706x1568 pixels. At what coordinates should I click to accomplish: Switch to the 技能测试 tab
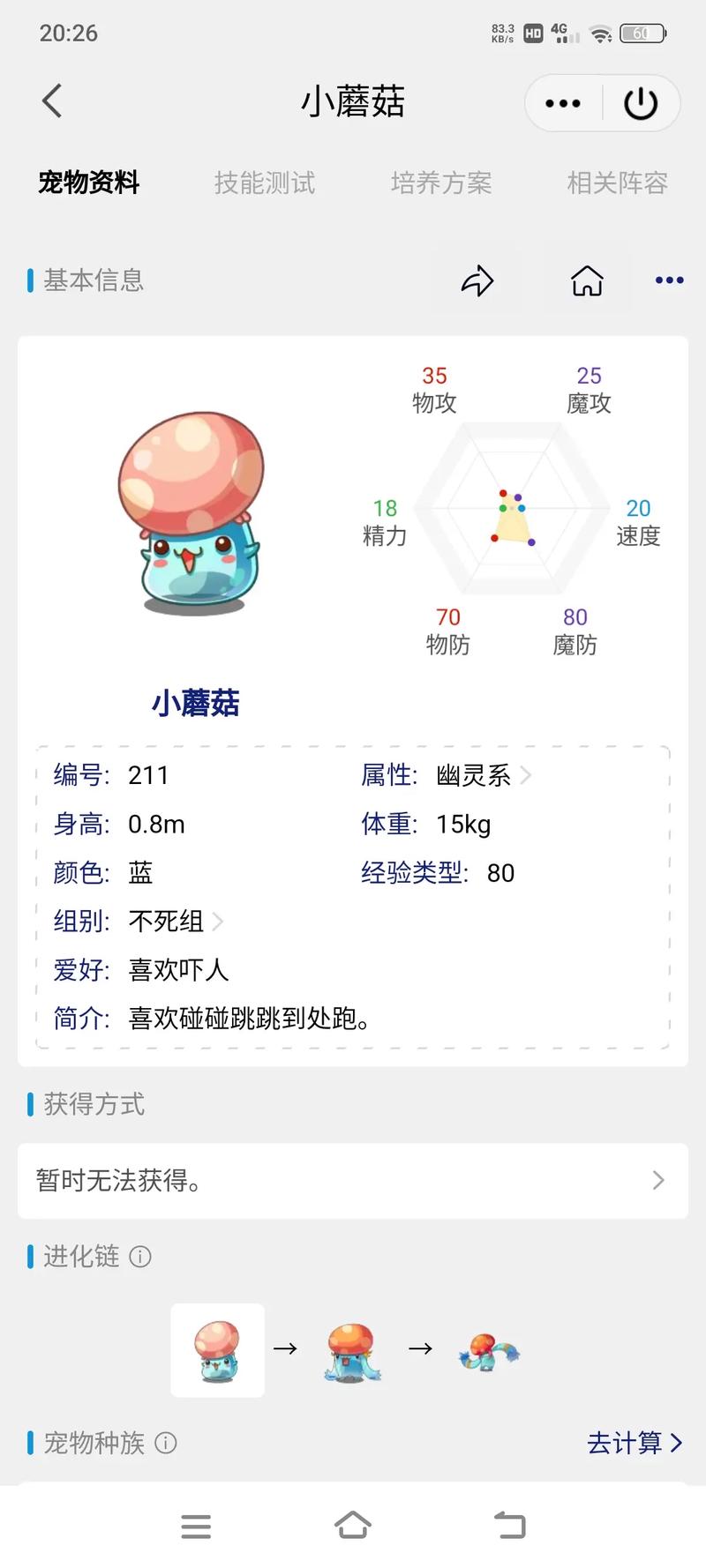264,183
